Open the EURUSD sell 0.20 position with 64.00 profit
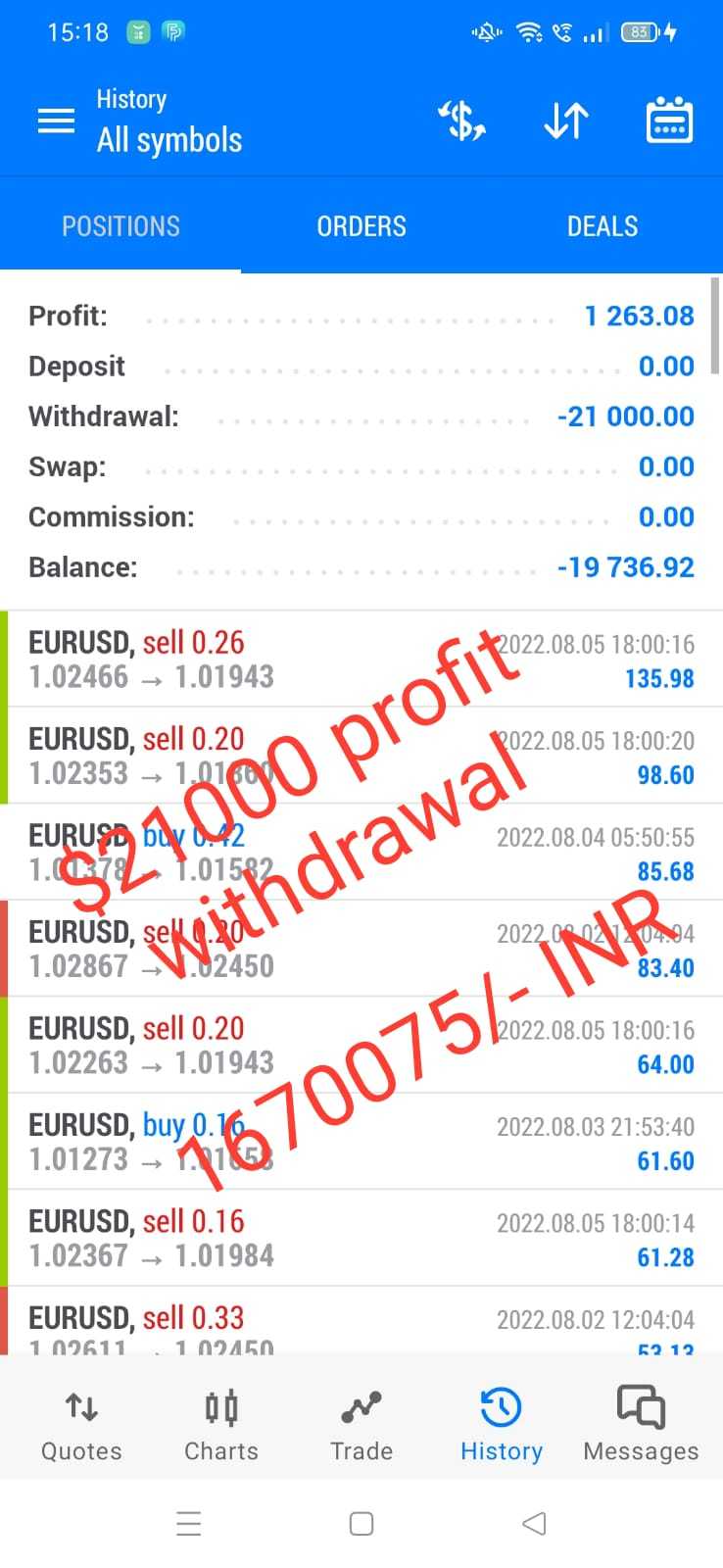The height and width of the screenshot is (1568, 723). [x=361, y=1046]
